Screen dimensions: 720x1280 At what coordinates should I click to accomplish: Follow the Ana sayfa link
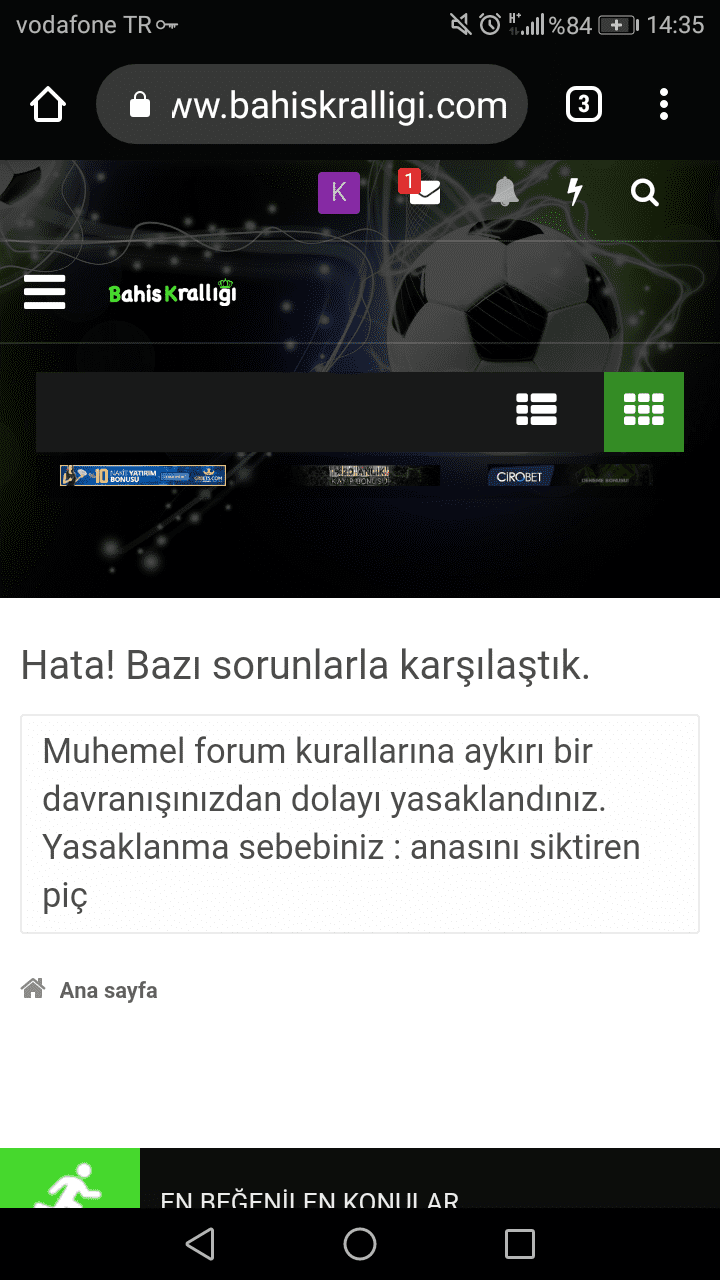(109, 991)
